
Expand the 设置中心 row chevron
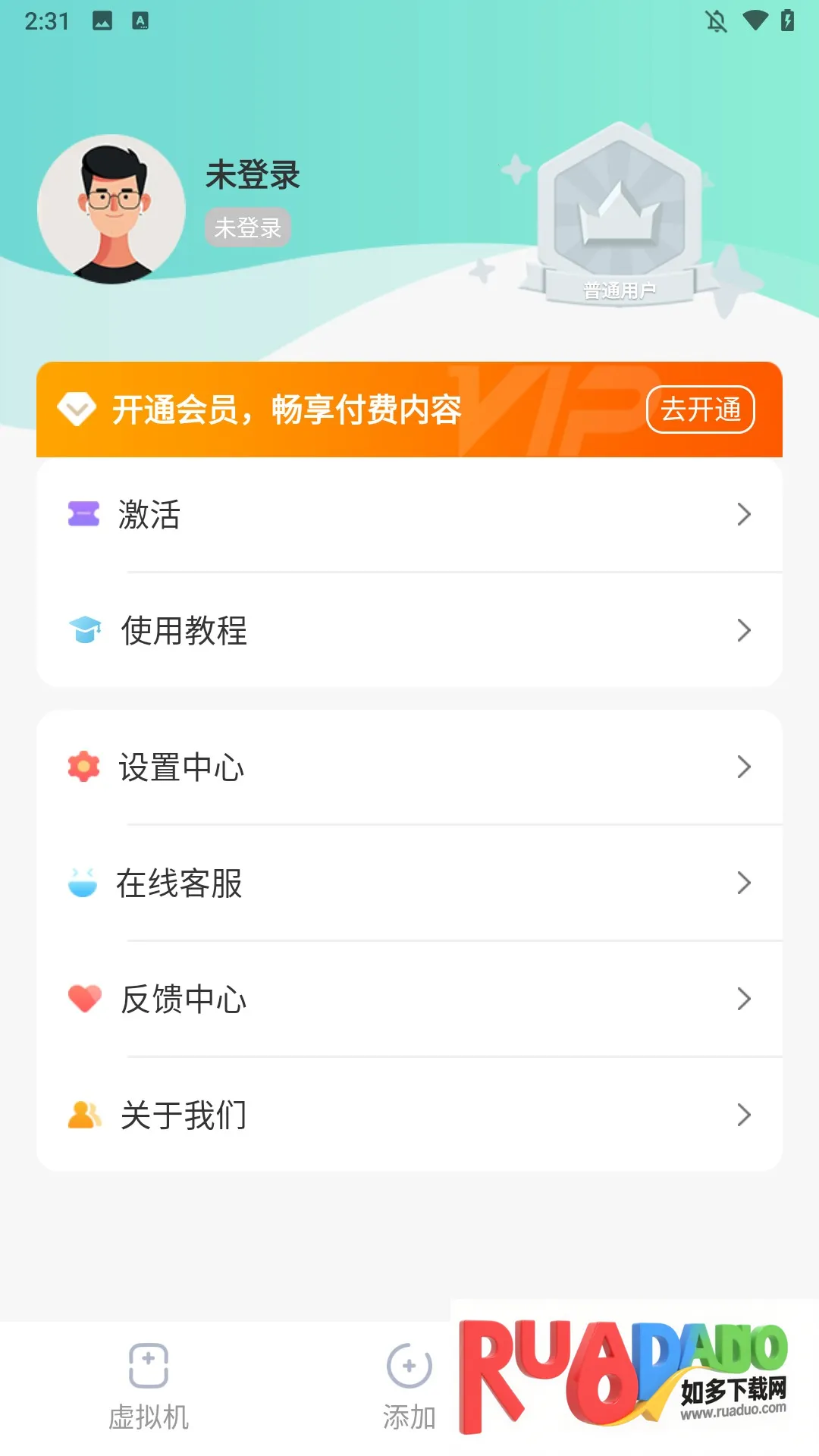click(x=742, y=767)
